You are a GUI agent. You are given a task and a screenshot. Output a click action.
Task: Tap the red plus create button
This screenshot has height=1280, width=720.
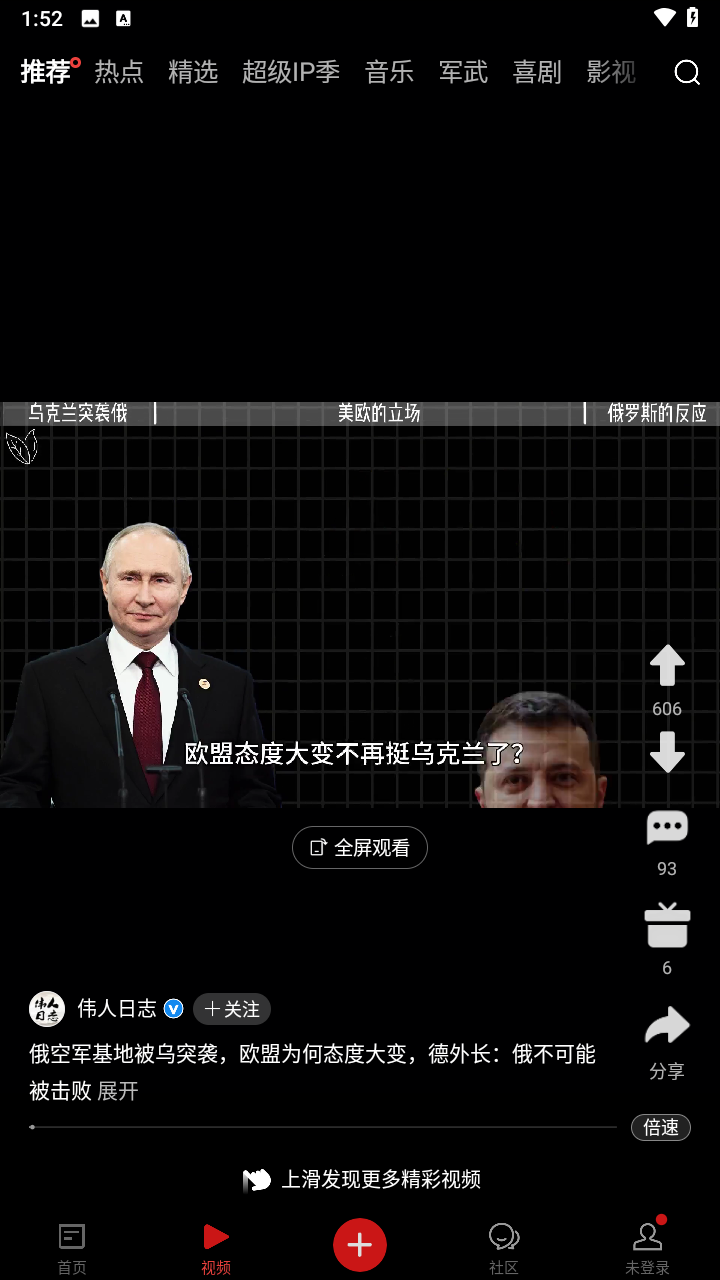pyautogui.click(x=360, y=1244)
